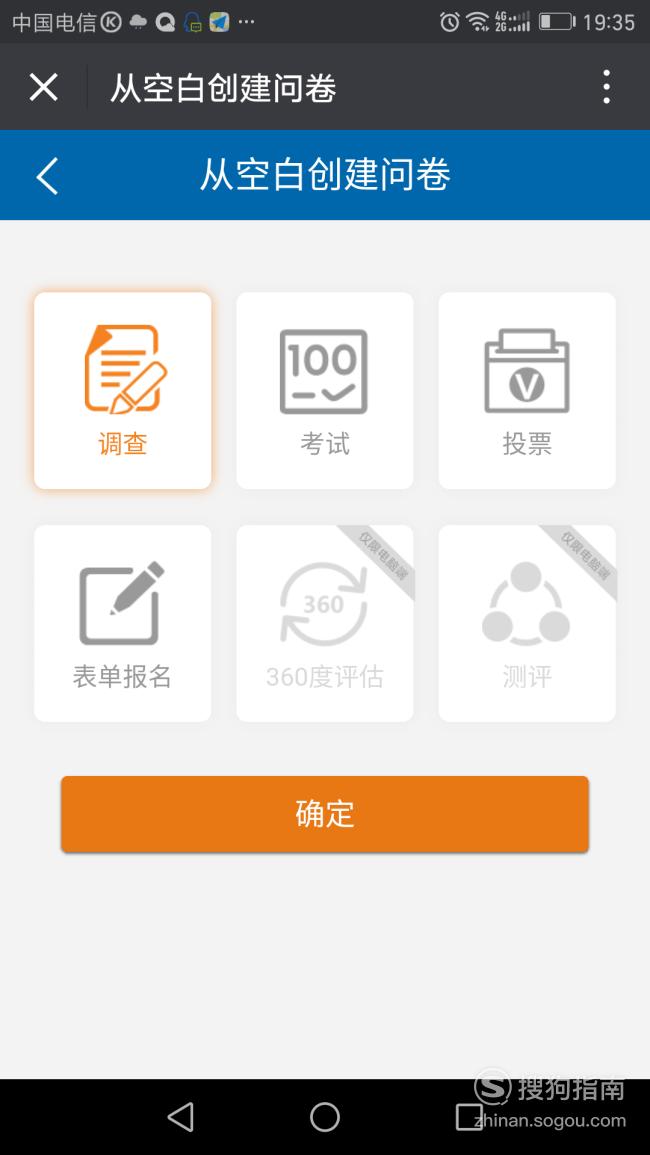
Task: Select the 表单报名 form signup card
Action: tap(122, 623)
